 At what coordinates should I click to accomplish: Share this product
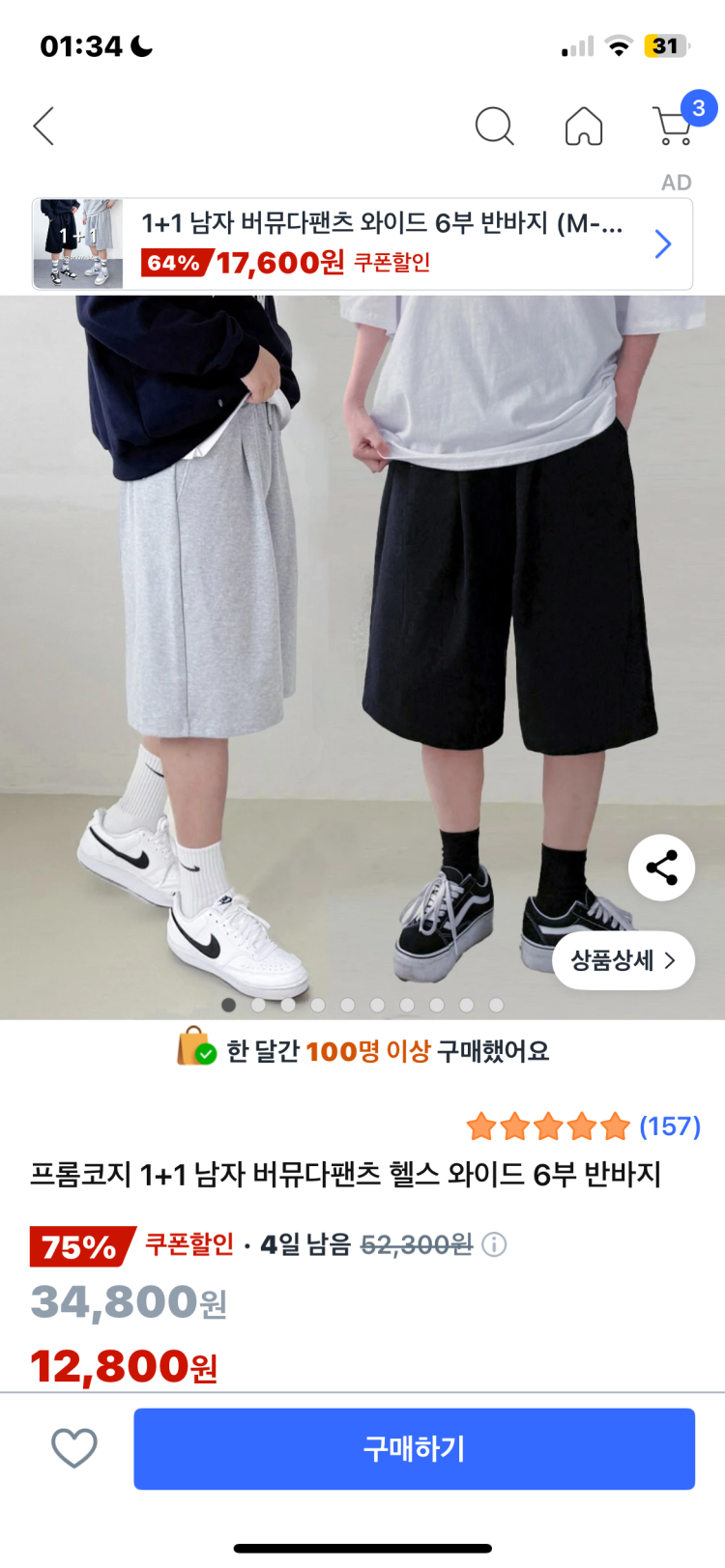pos(661,868)
